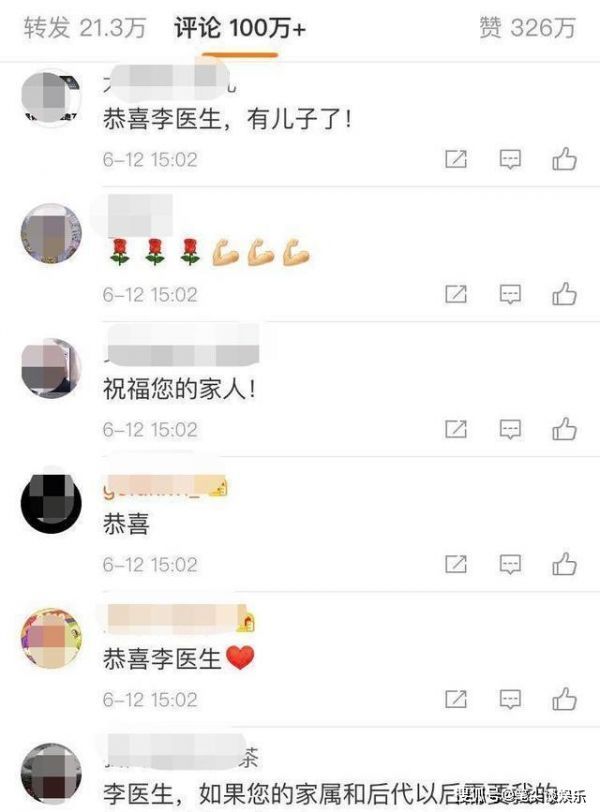Like the roses and muscles emoji comment

(565, 294)
